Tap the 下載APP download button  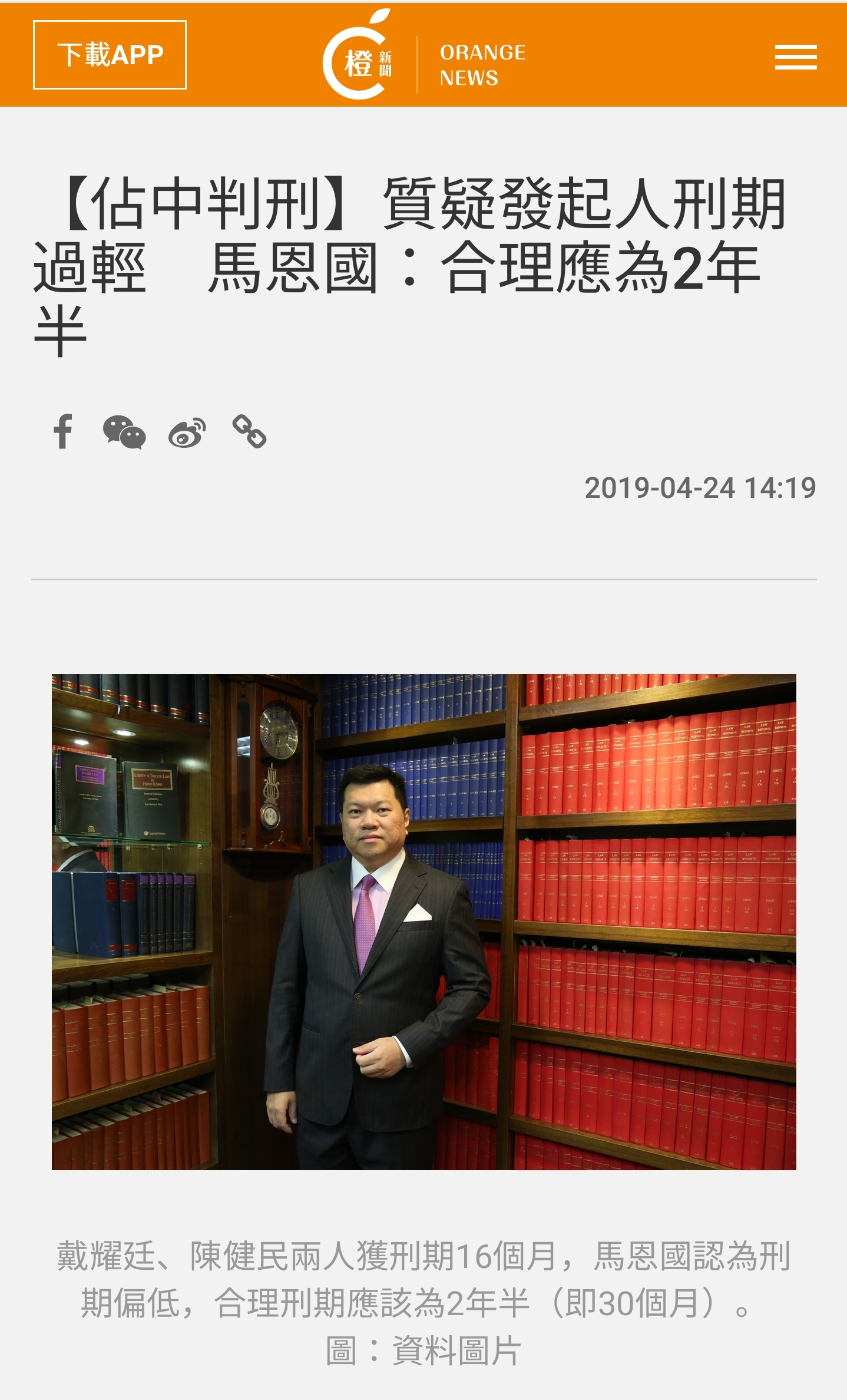110,55
